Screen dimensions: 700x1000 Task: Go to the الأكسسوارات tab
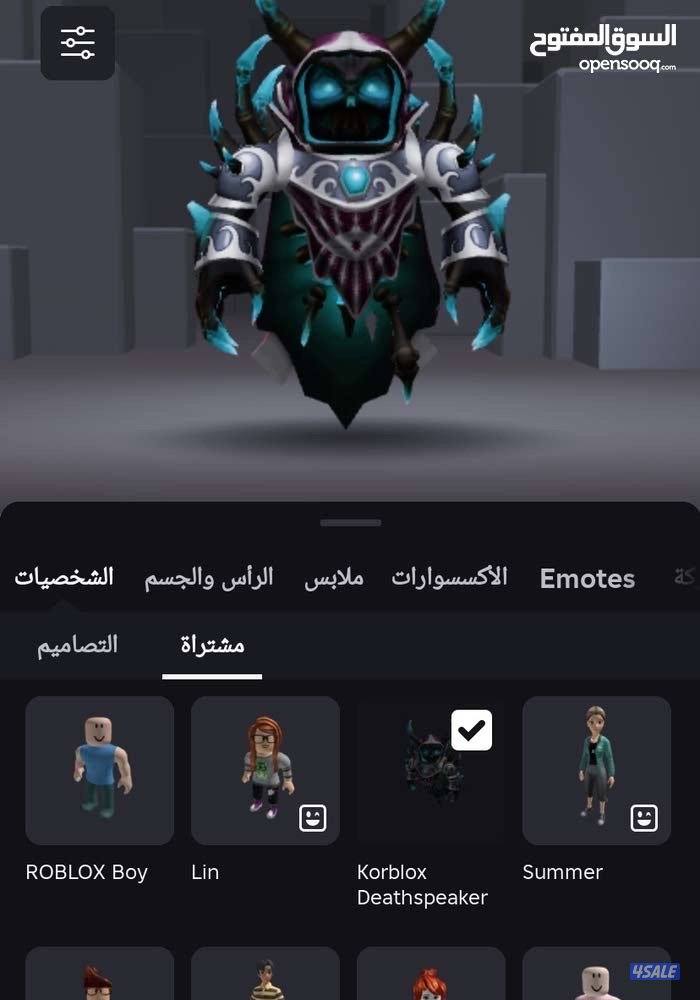point(449,577)
